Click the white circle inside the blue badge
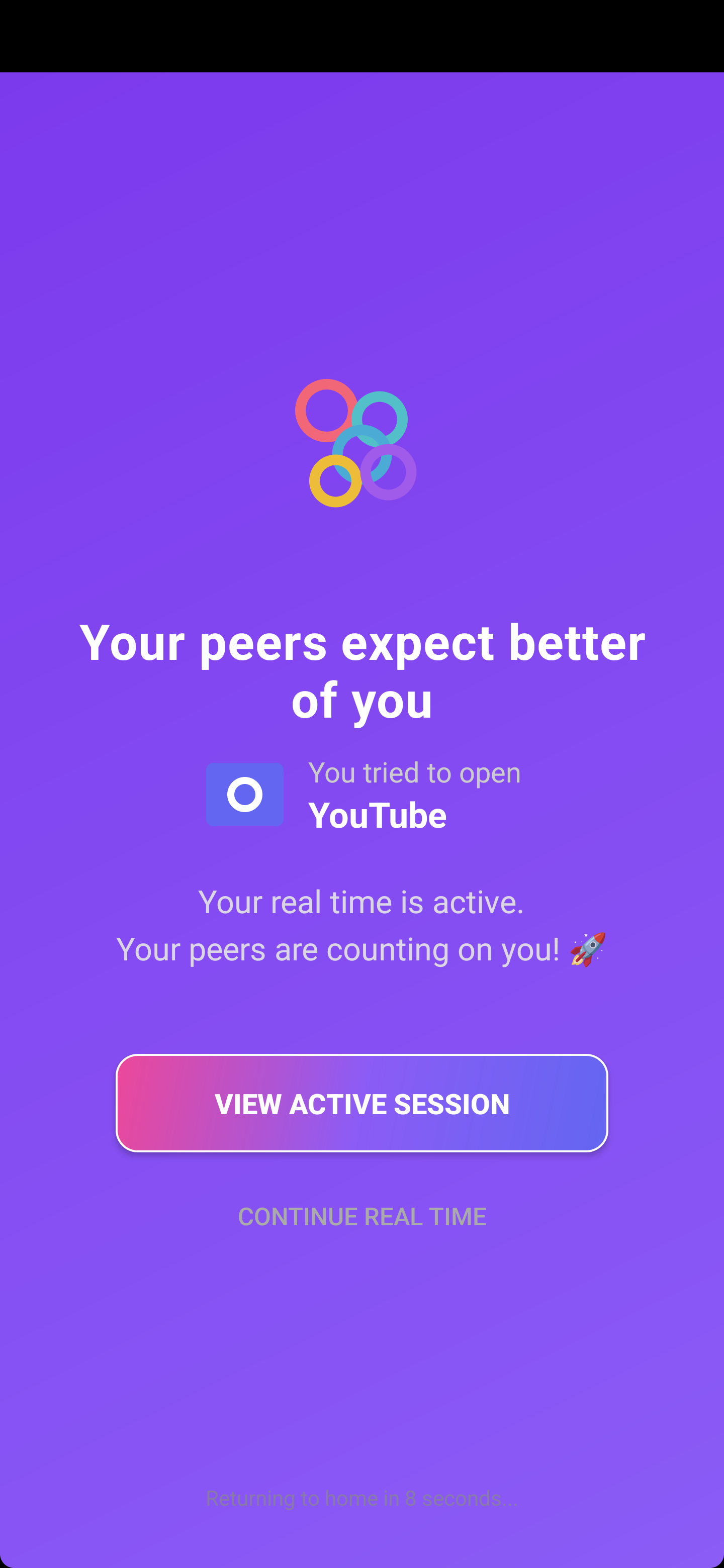This screenshot has width=724, height=1568. click(245, 795)
